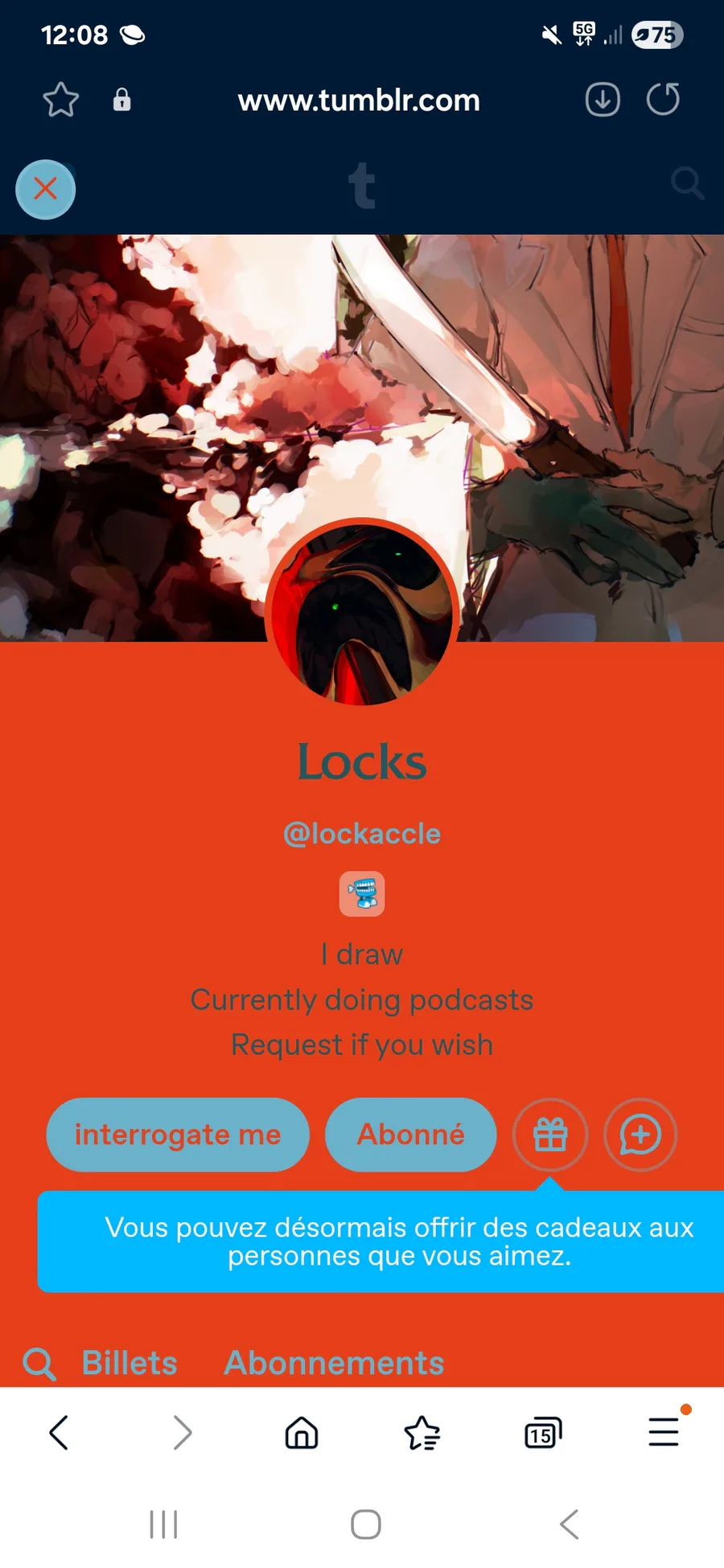This screenshot has width=724, height=1568.
Task: Open the browser home page
Action: (302, 1432)
